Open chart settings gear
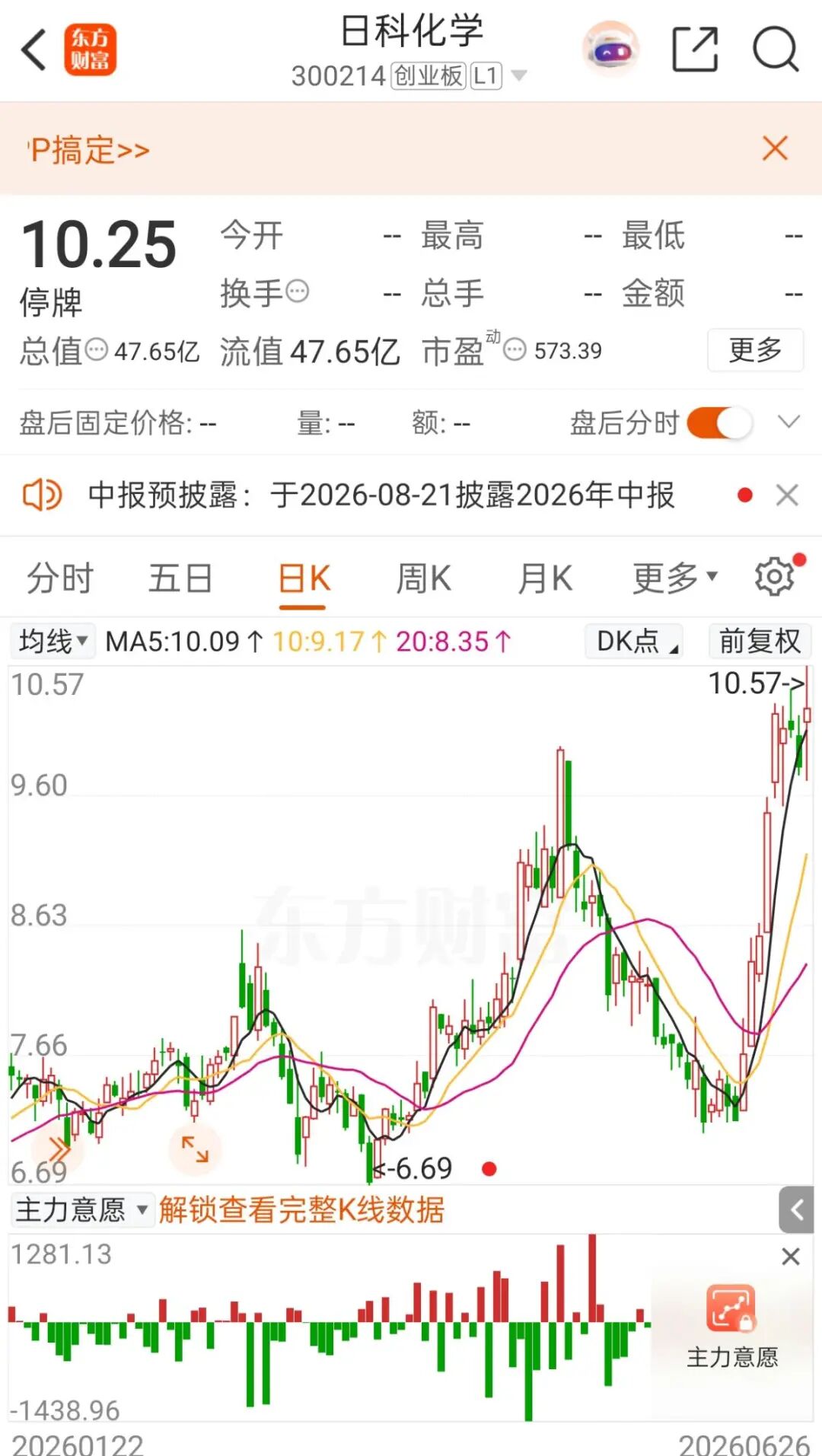Screen dimensions: 822x1456 (x=775, y=577)
